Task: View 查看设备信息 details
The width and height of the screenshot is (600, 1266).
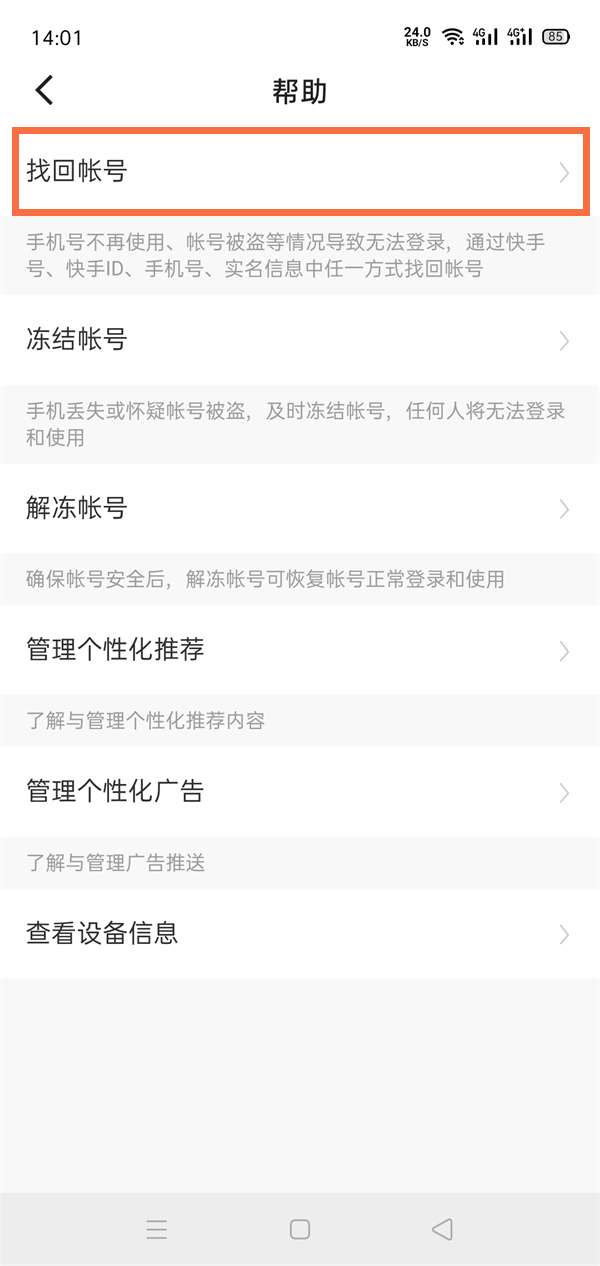Action: pyautogui.click(x=300, y=934)
